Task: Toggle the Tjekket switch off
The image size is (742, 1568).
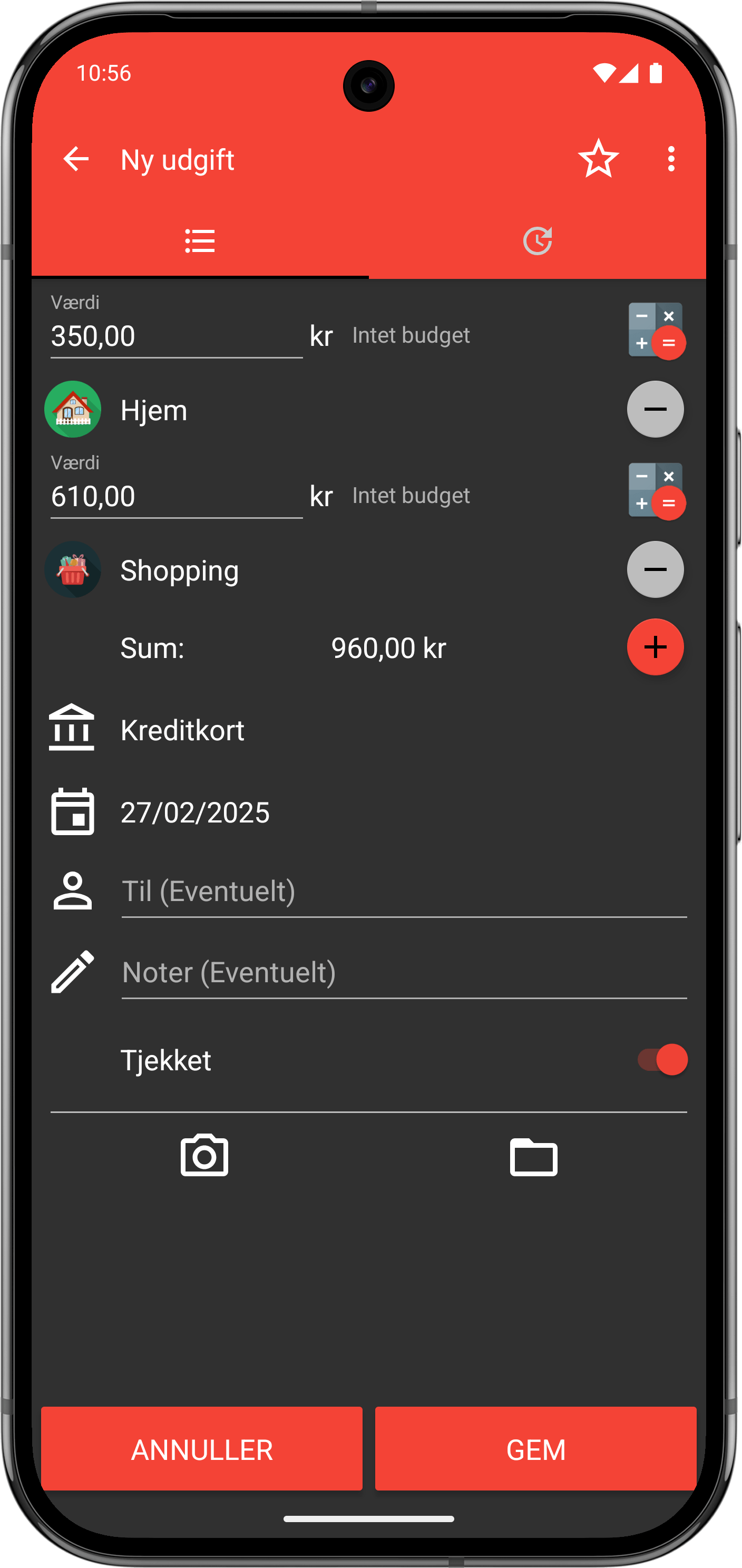Action: tap(662, 1060)
